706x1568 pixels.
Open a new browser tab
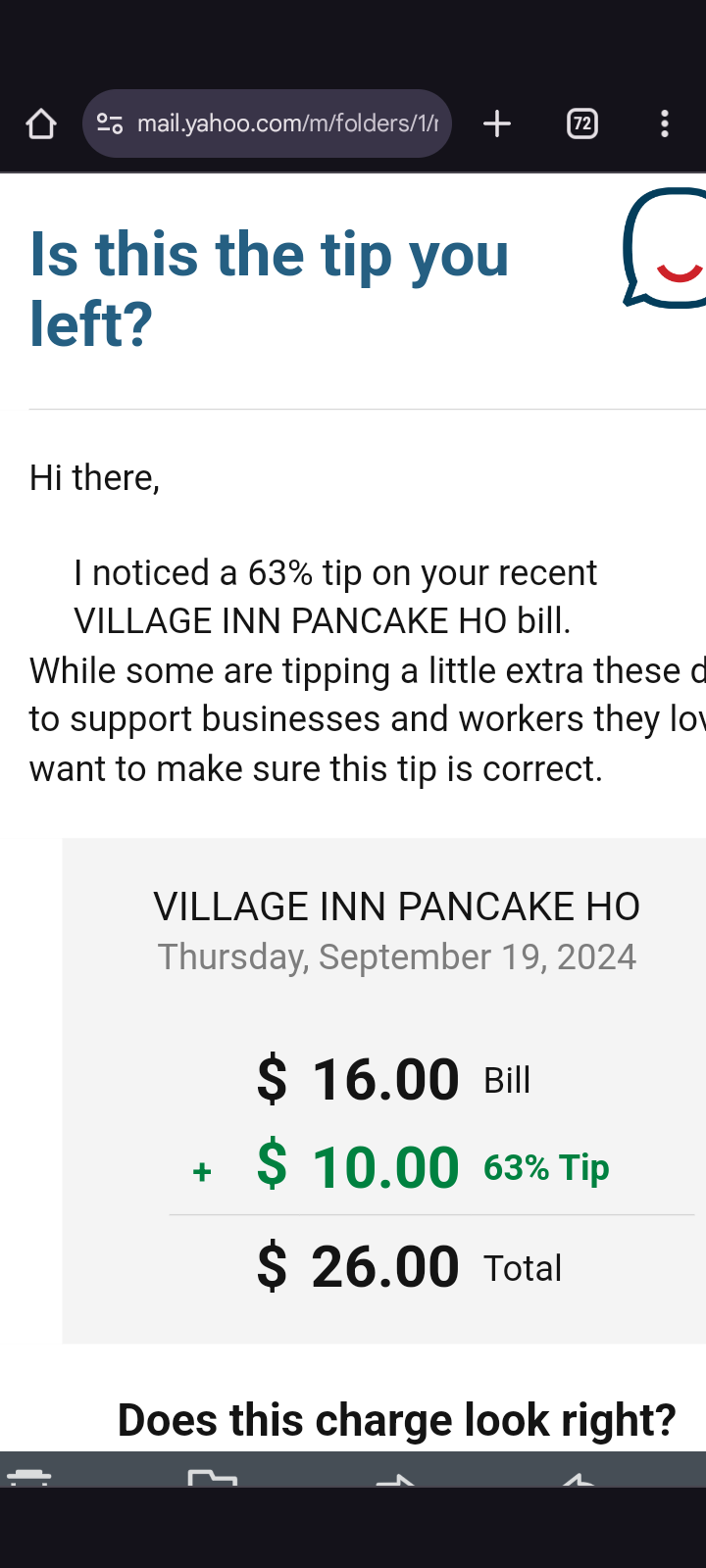pyautogui.click(x=497, y=123)
